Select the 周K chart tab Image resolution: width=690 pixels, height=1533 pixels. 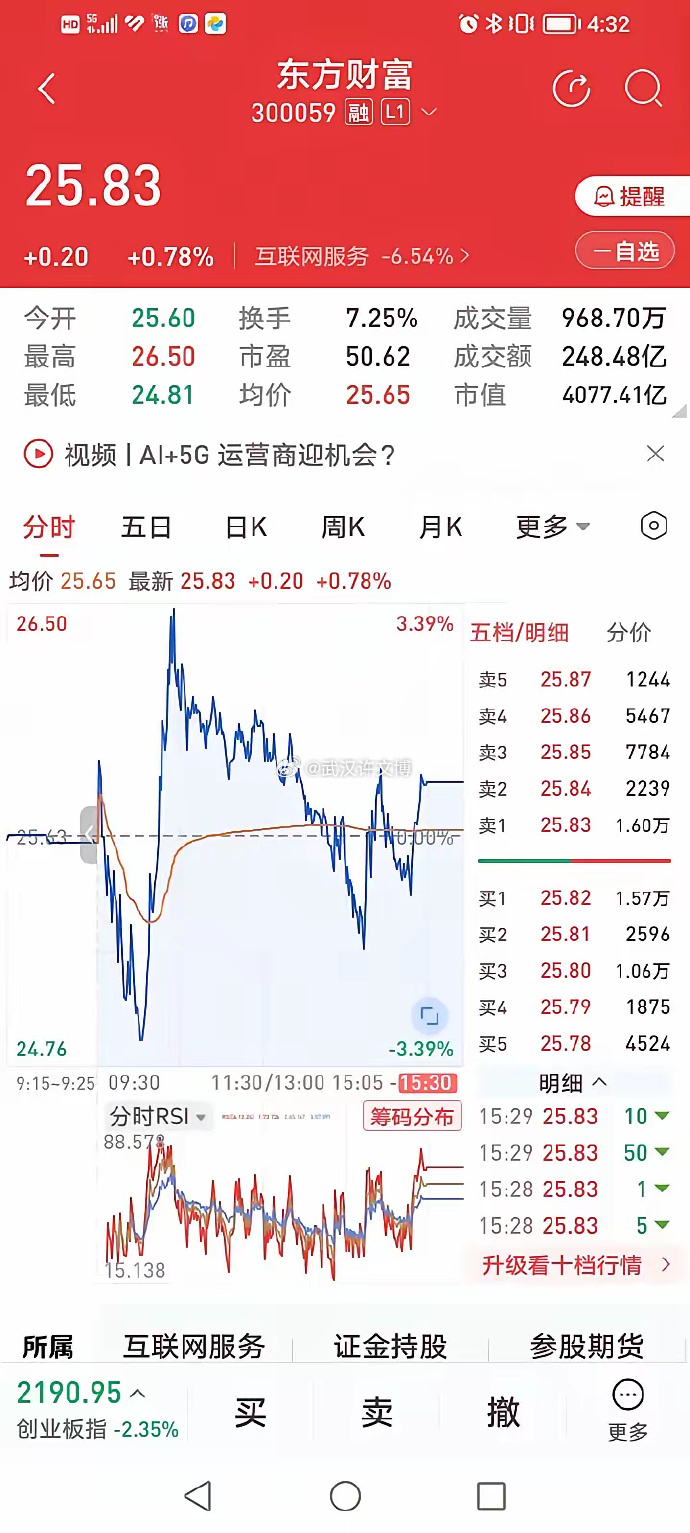[x=343, y=527]
